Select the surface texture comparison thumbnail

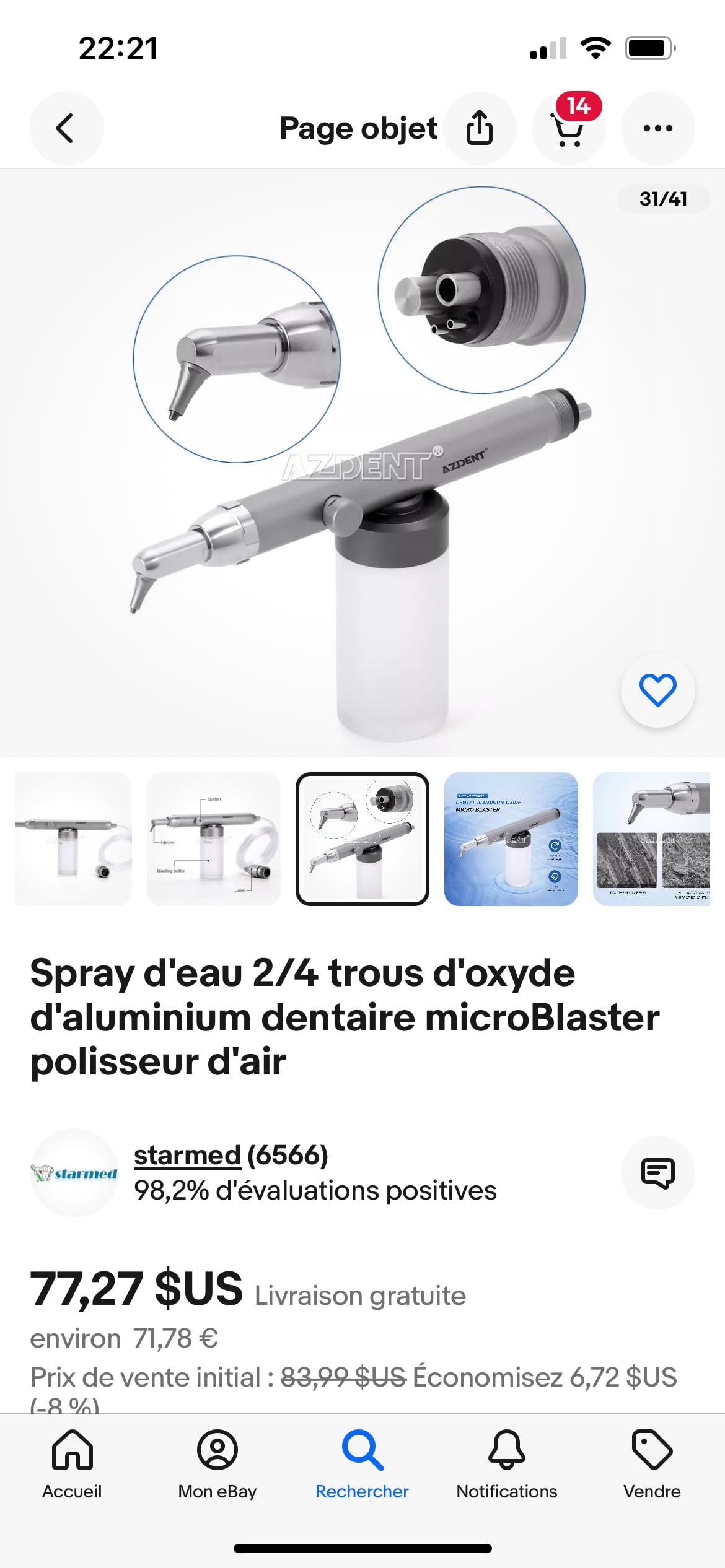pyautogui.click(x=652, y=838)
